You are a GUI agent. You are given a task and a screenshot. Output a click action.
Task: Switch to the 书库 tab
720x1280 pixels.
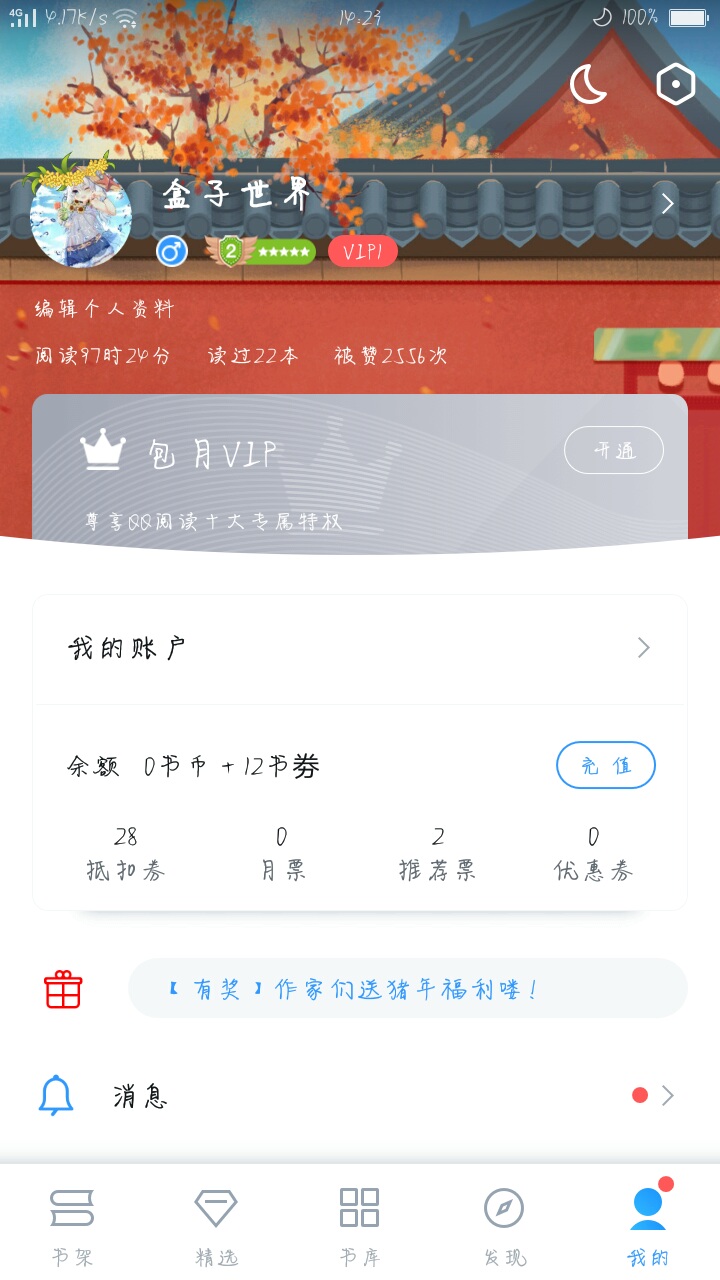(359, 1226)
